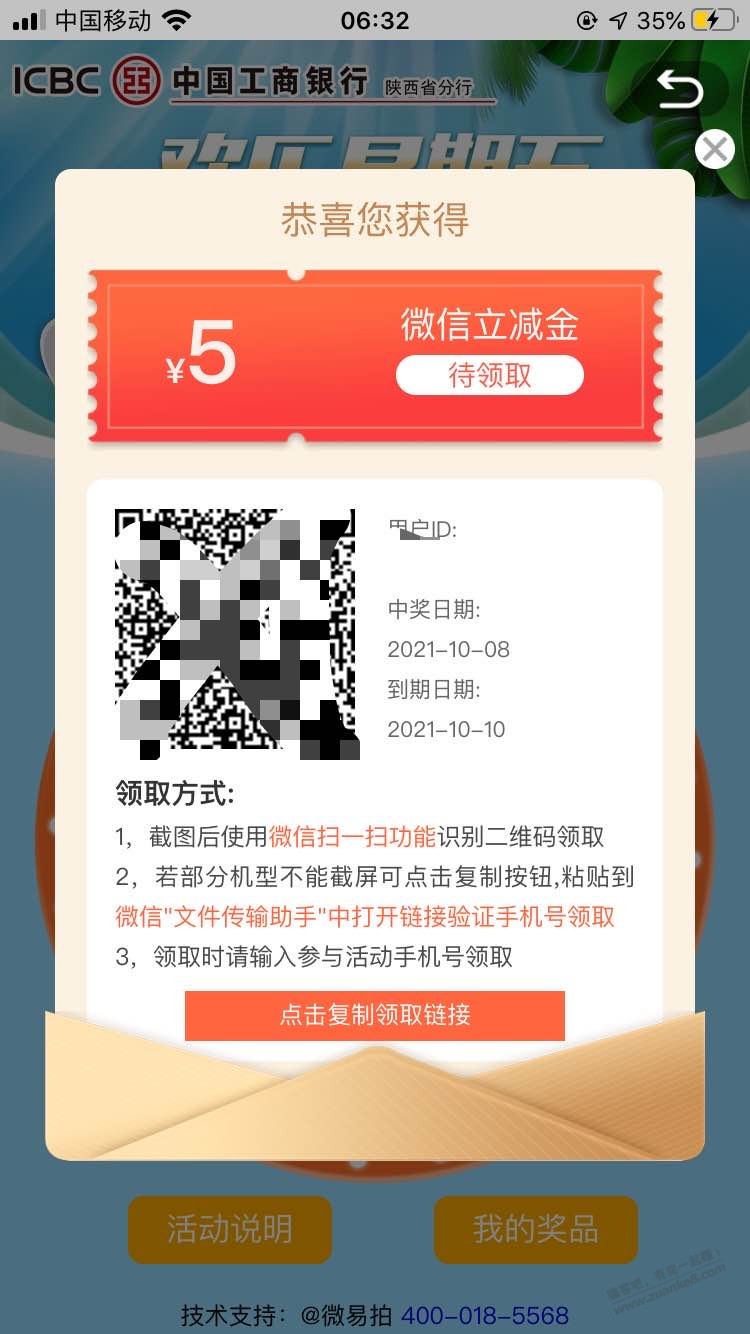Tap 点击复制领取链接 to copy the link

(375, 1015)
